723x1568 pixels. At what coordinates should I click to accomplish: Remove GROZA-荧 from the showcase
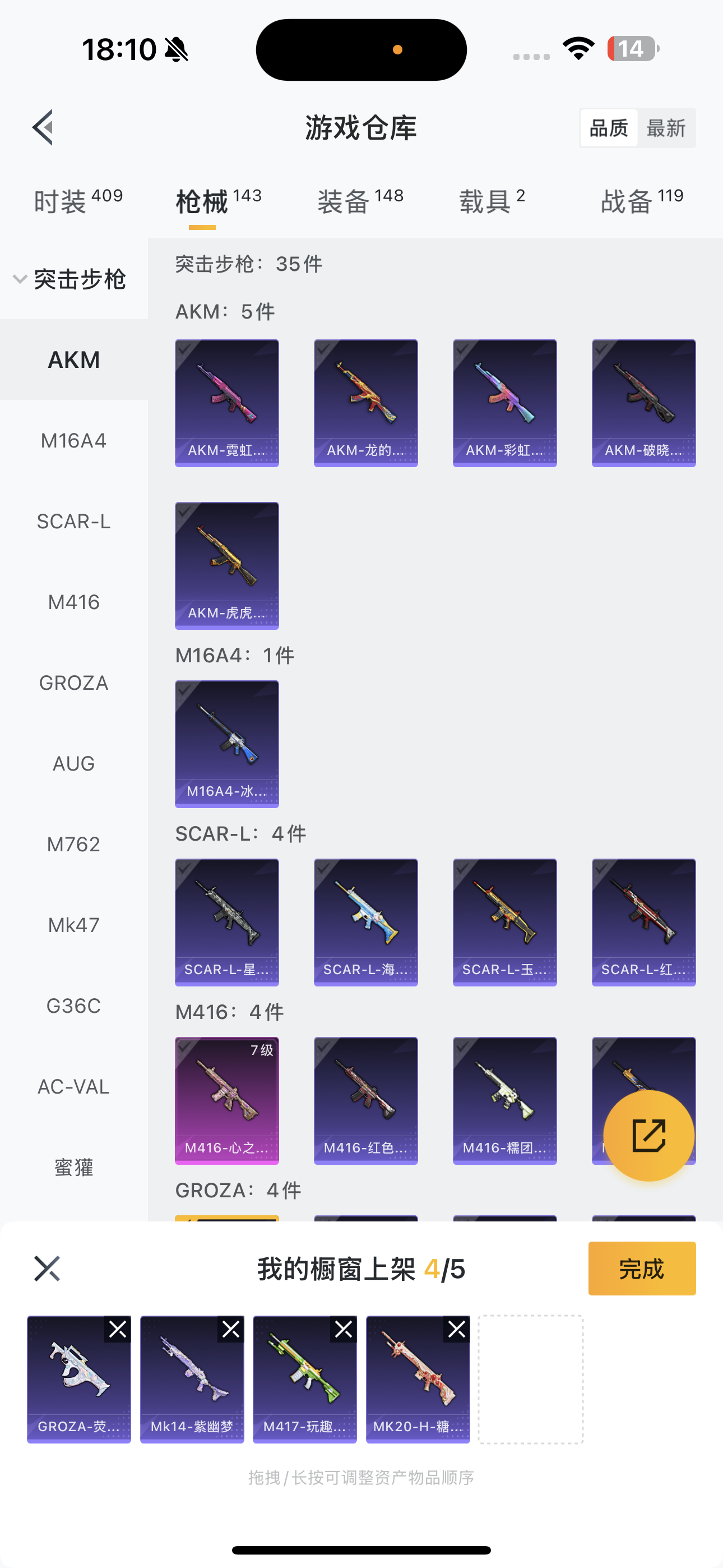tap(118, 1329)
